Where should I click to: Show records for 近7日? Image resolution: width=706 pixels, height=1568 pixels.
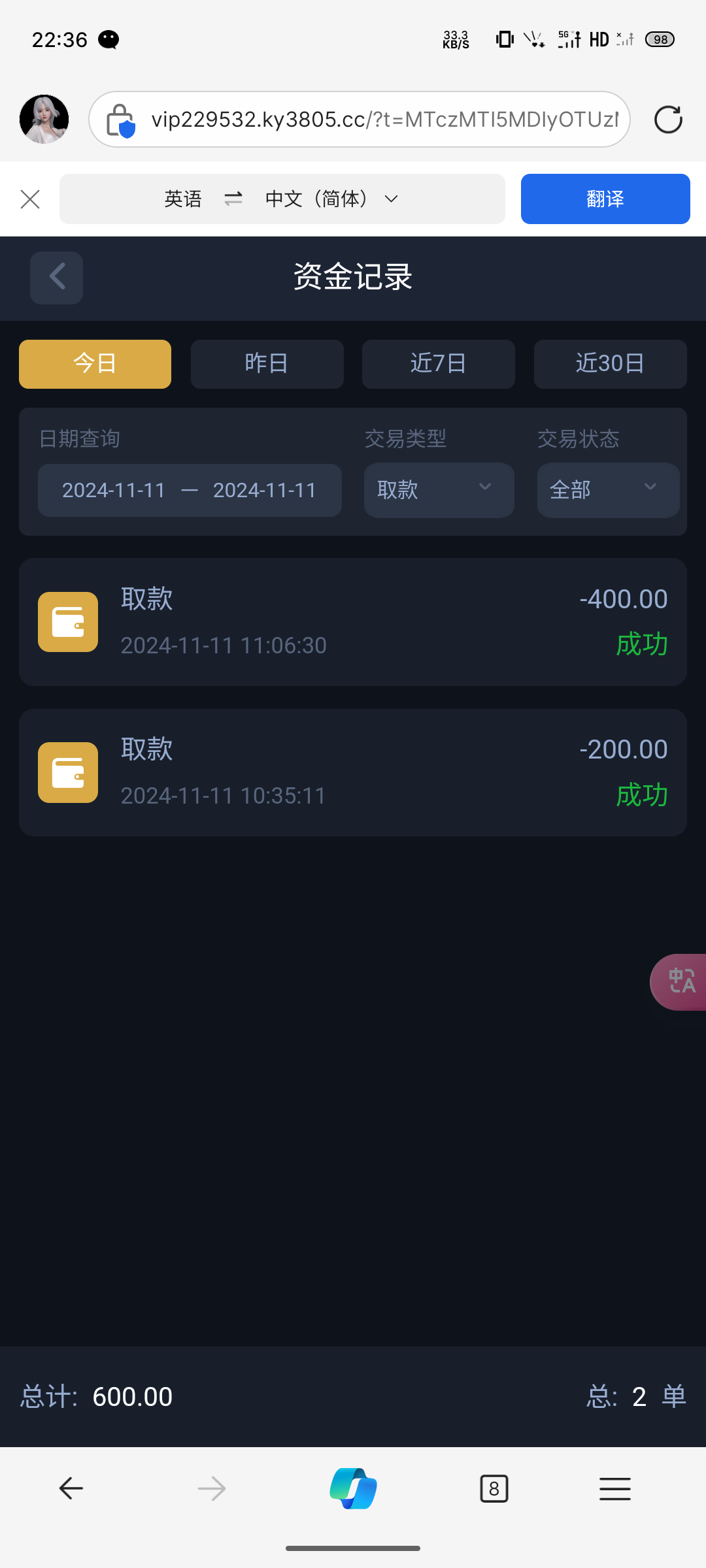[x=438, y=364]
